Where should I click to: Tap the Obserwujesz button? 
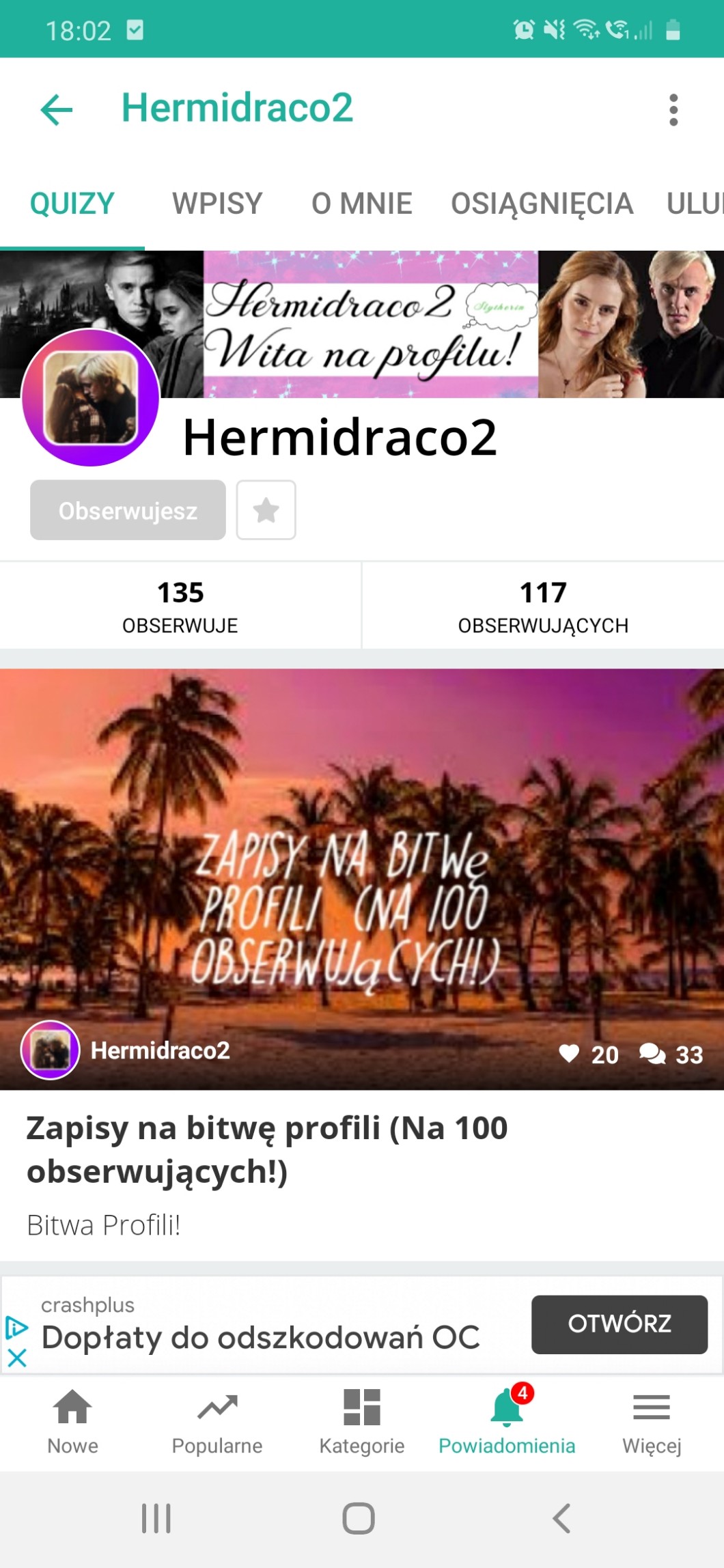[128, 510]
